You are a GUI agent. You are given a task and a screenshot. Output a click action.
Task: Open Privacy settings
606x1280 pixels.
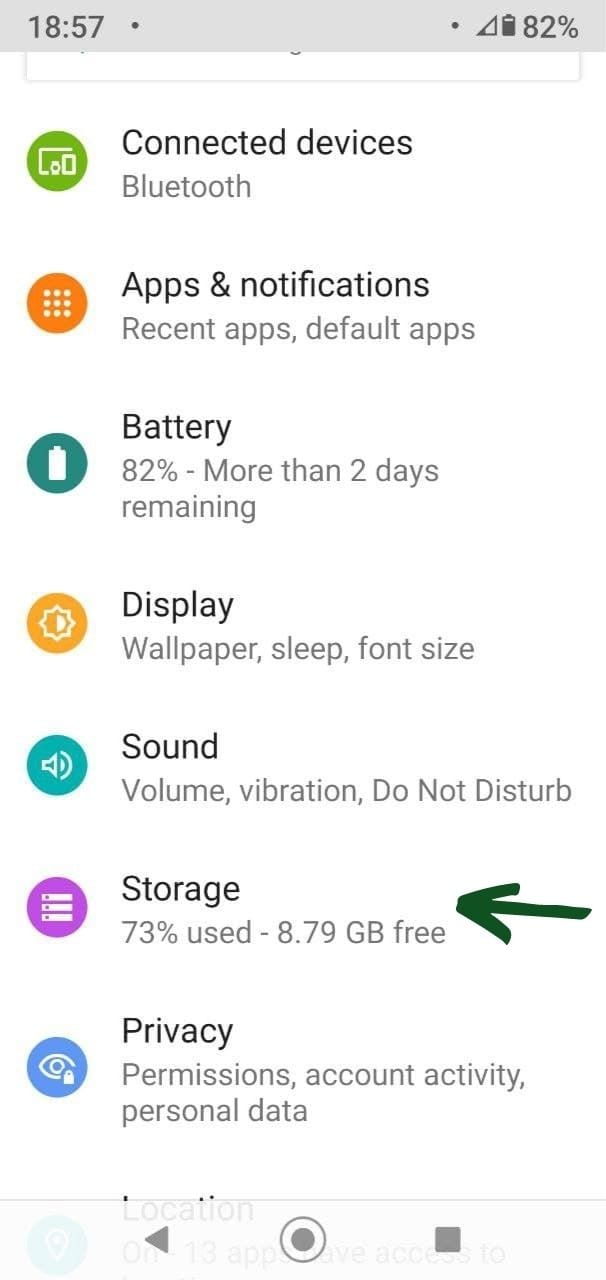pyautogui.click(x=322, y=1069)
